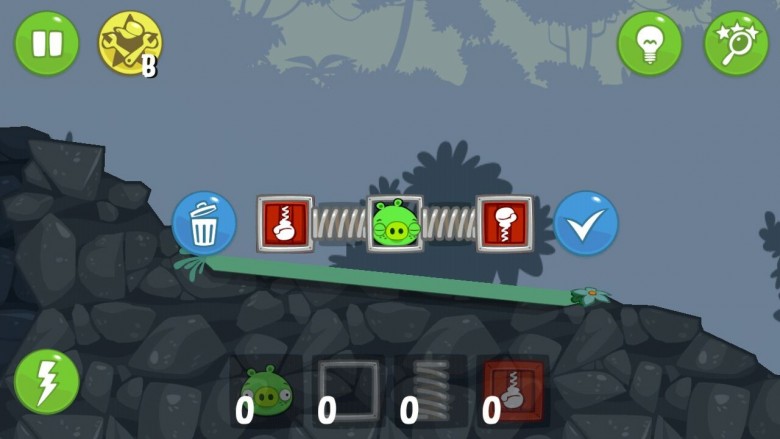Activate the lightning power-up button
Image resolution: width=780 pixels, height=439 pixels.
tap(46, 382)
